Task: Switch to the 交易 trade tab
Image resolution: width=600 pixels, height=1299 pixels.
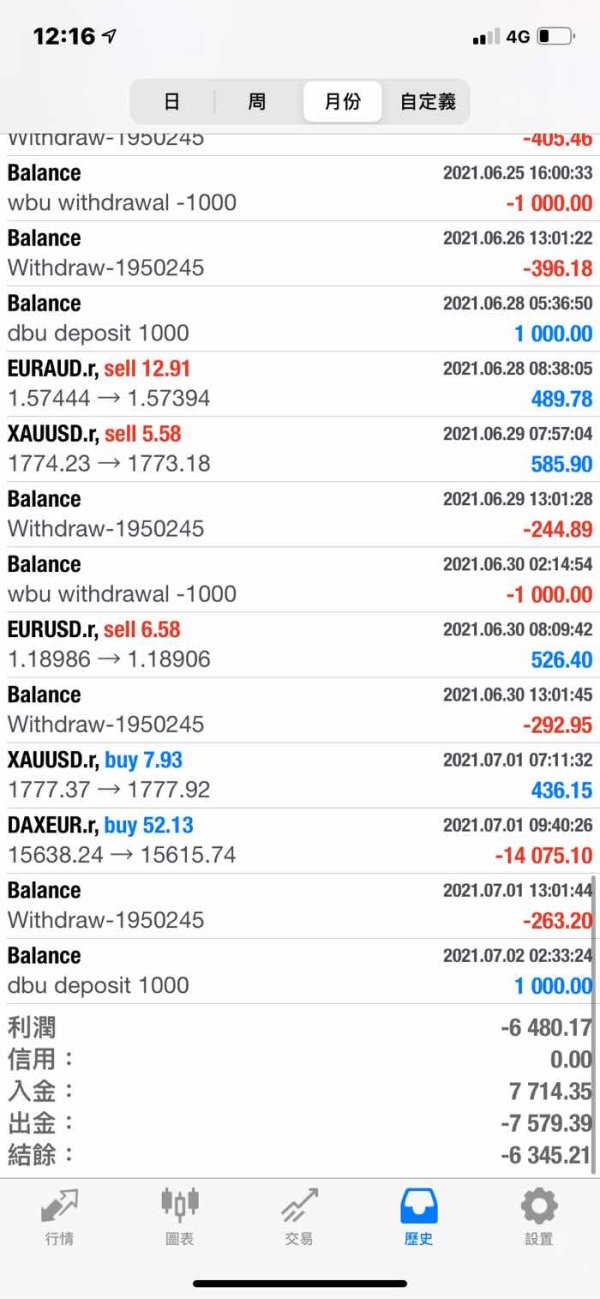Action: [x=299, y=1215]
